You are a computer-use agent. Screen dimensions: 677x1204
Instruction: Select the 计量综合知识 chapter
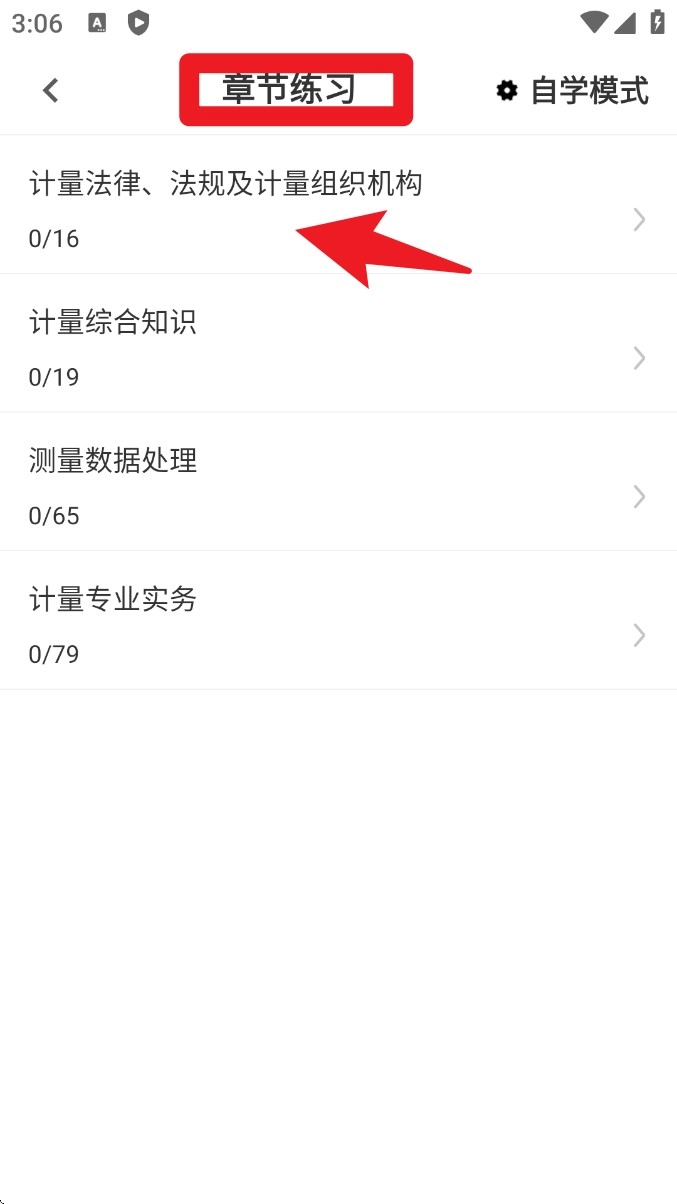click(338, 343)
